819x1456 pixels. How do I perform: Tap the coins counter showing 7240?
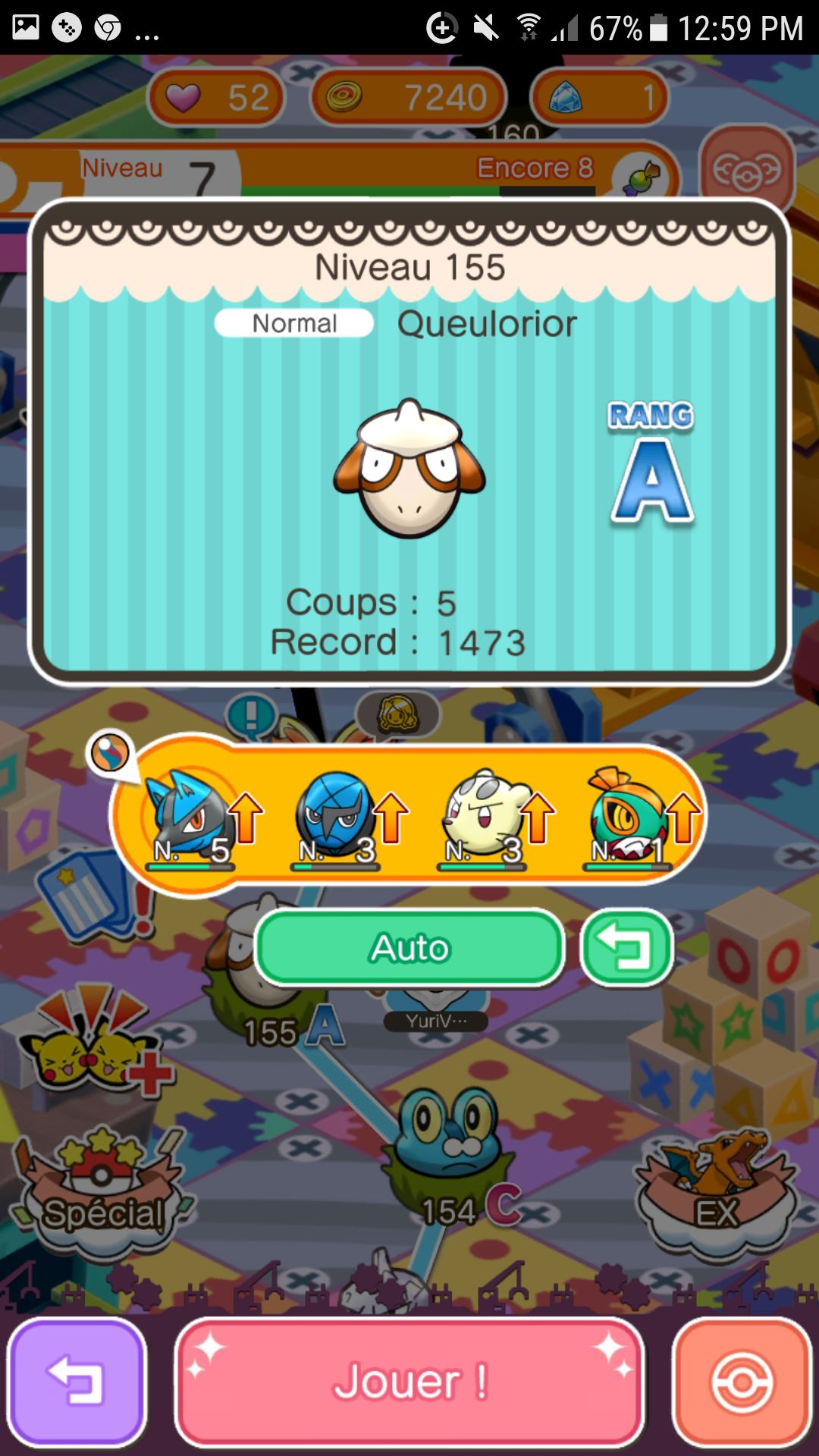pyautogui.click(x=409, y=97)
